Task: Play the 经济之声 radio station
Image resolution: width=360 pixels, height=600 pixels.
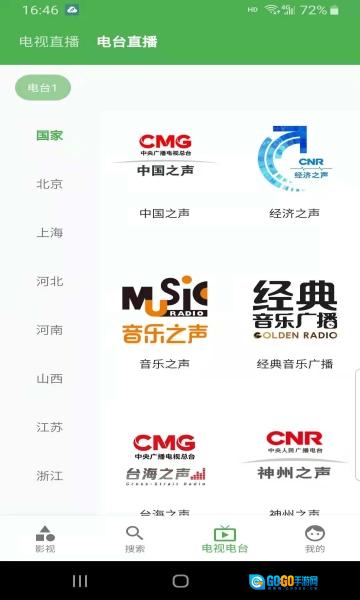Action: click(x=294, y=172)
